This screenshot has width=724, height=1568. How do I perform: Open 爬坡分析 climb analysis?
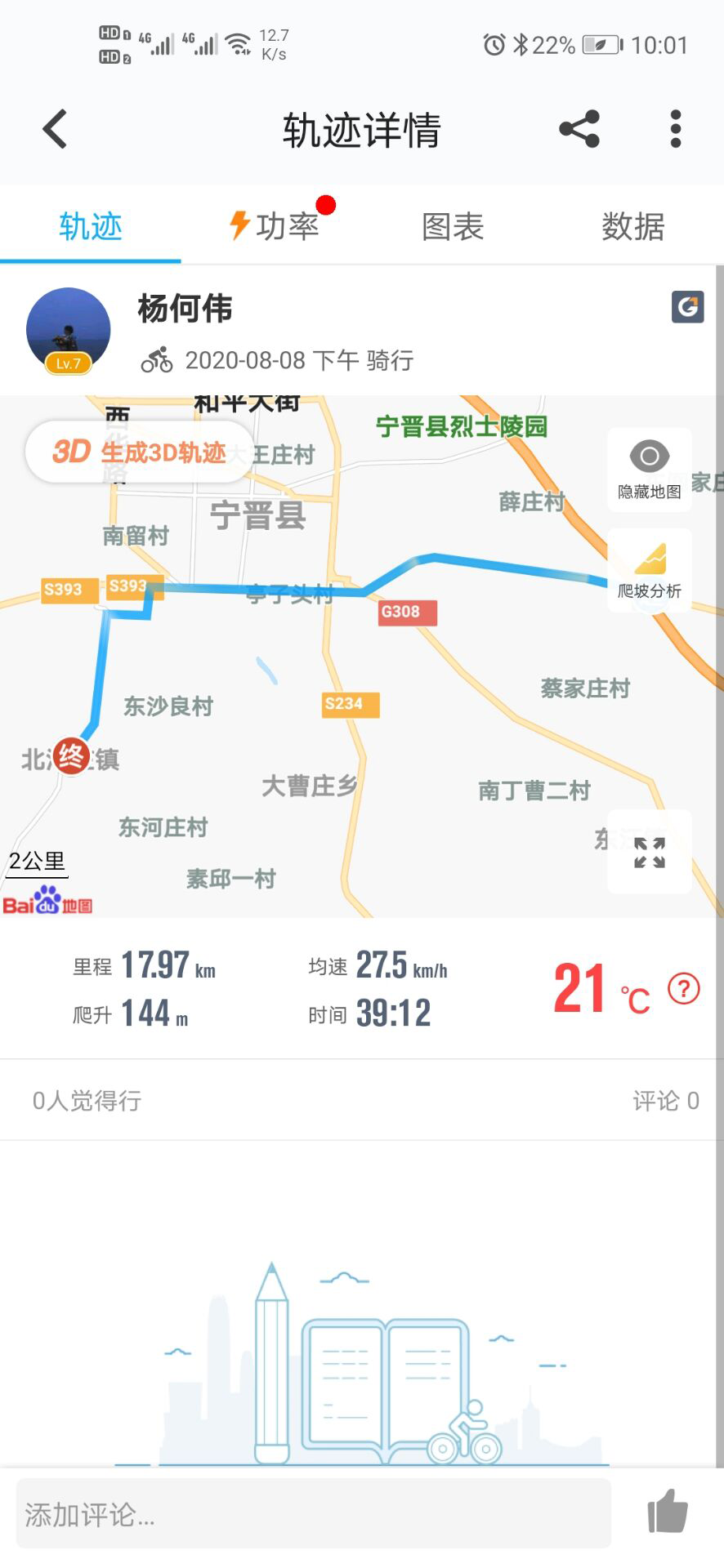point(650,570)
